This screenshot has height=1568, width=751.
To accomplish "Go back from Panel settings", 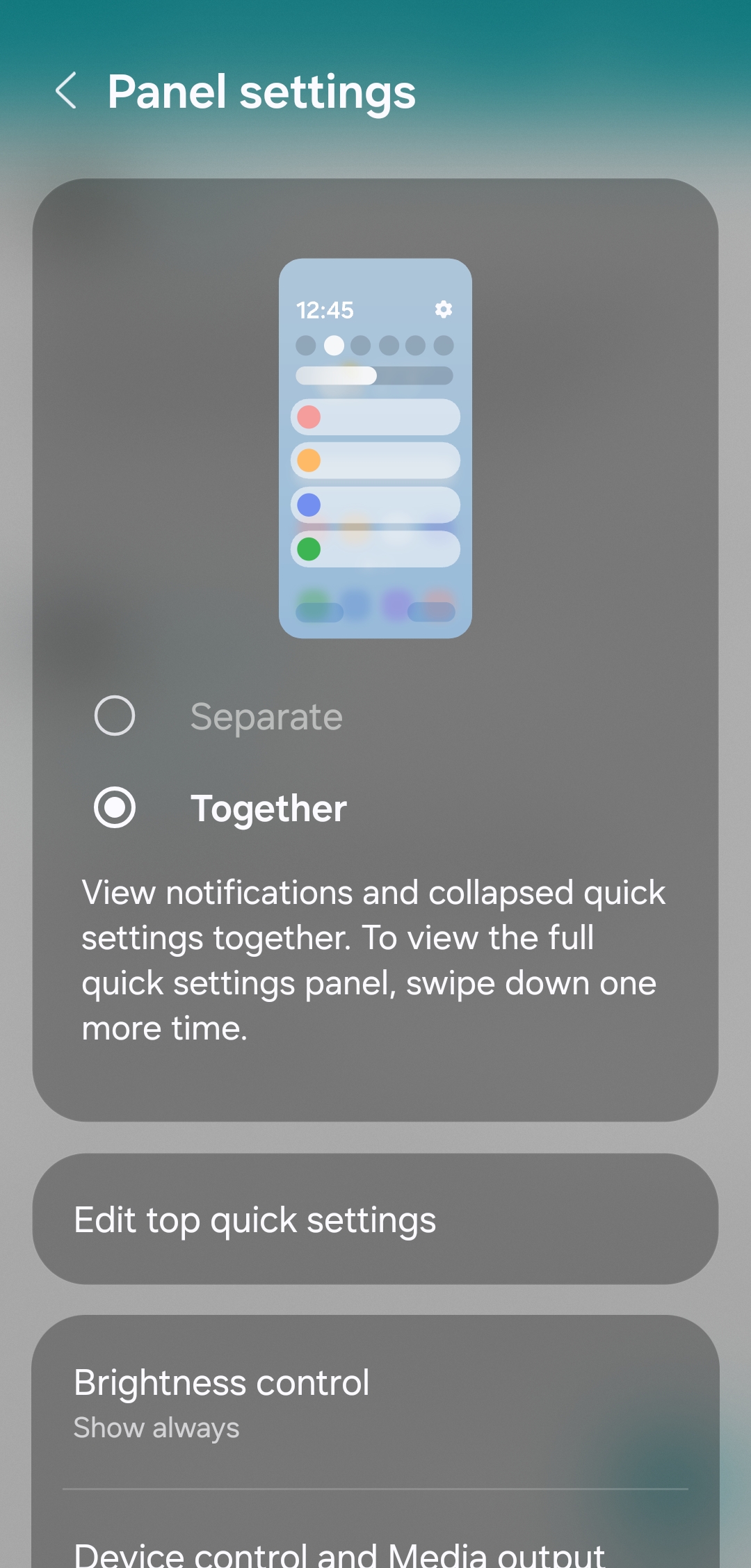I will click(66, 91).
